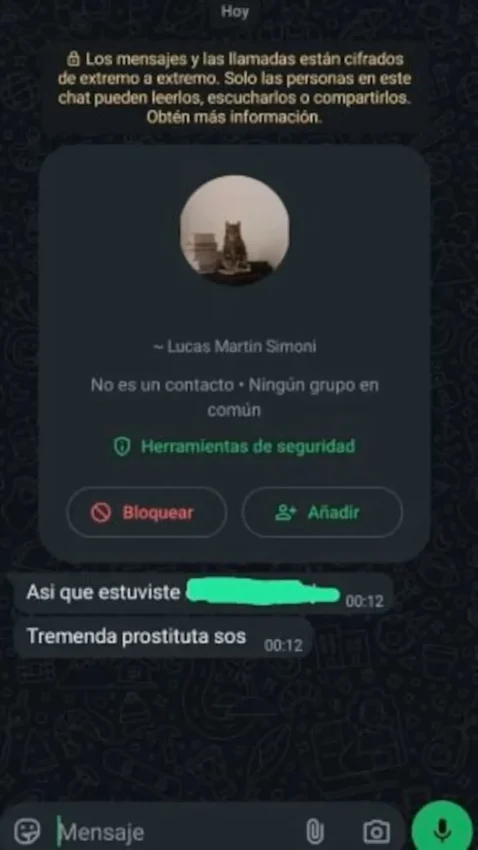Open Herramientas de seguridad
This screenshot has height=850, width=478.
click(x=235, y=447)
